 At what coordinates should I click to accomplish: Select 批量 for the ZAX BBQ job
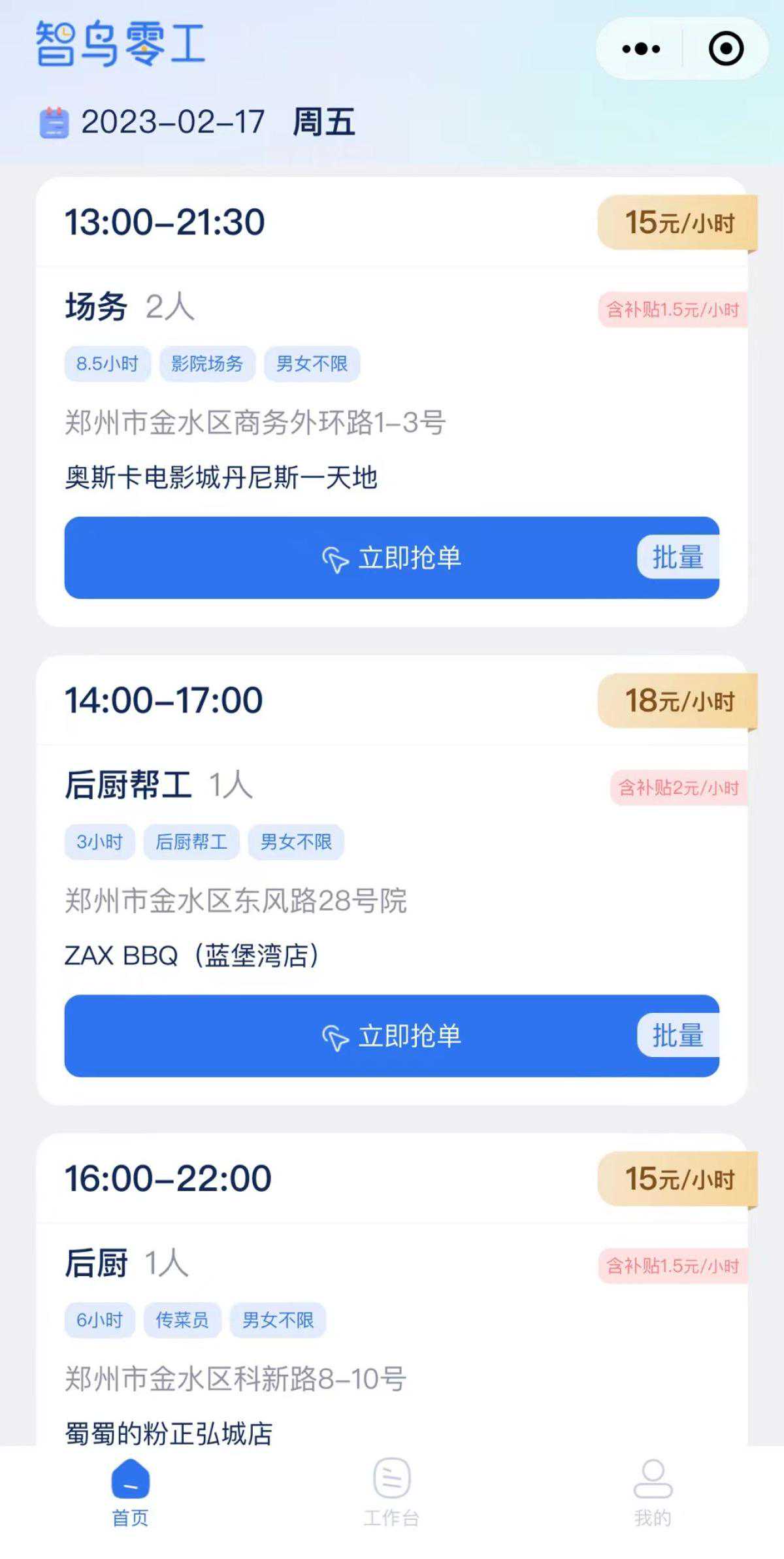point(678,1036)
